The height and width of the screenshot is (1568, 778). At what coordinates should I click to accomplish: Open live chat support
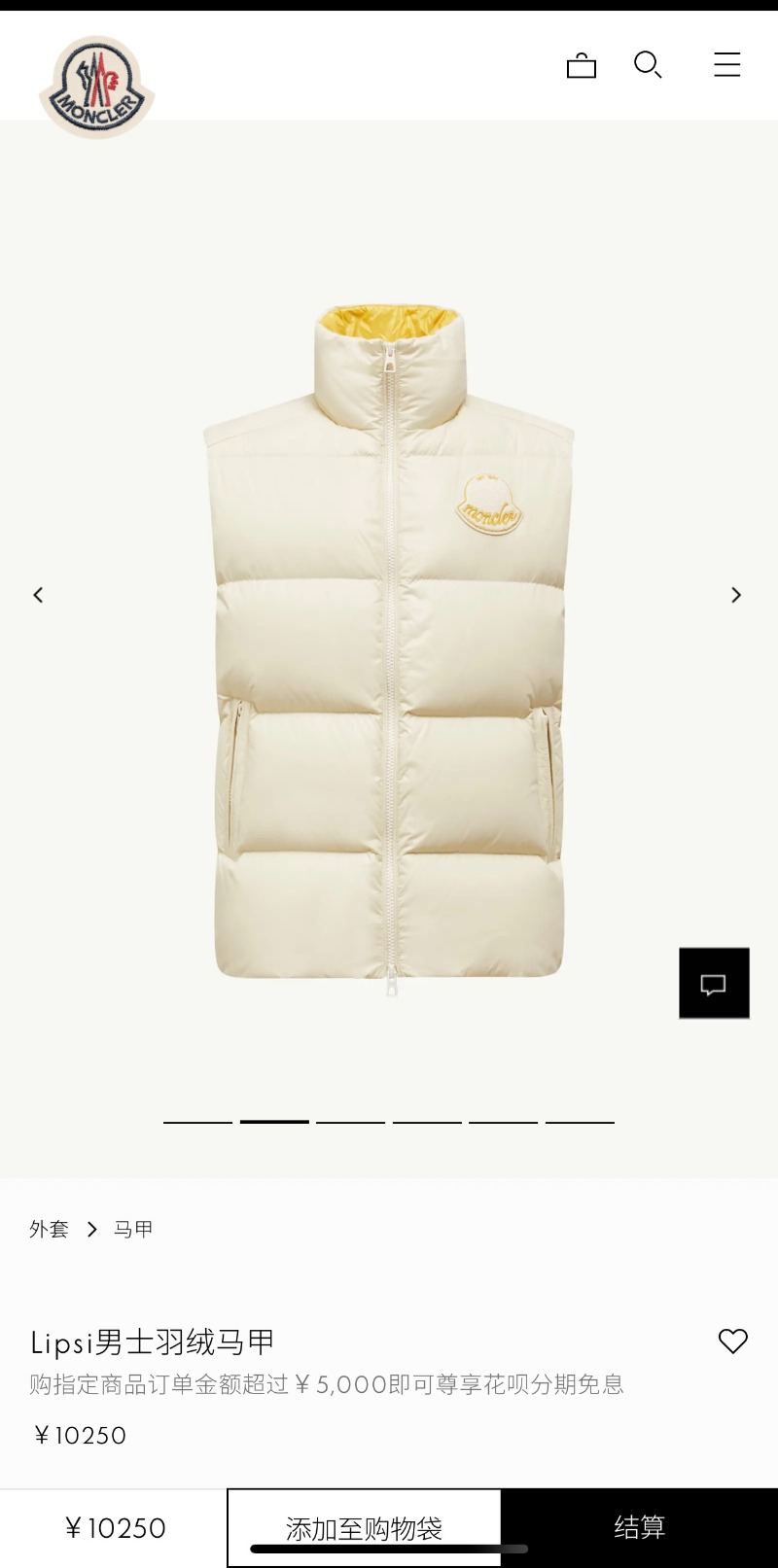coord(714,984)
